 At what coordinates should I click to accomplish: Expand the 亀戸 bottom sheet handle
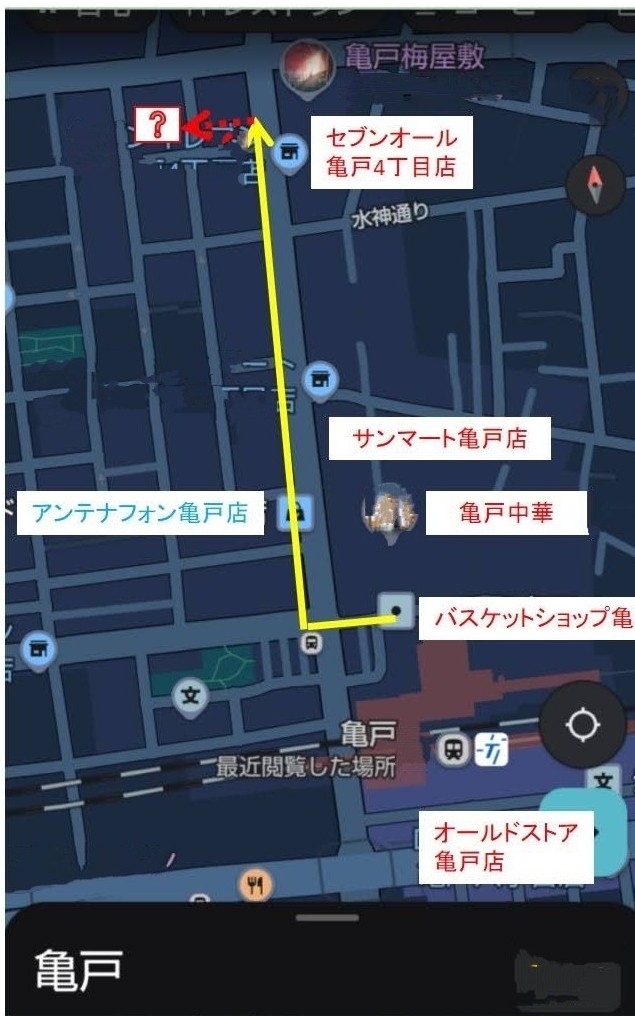coord(327,917)
